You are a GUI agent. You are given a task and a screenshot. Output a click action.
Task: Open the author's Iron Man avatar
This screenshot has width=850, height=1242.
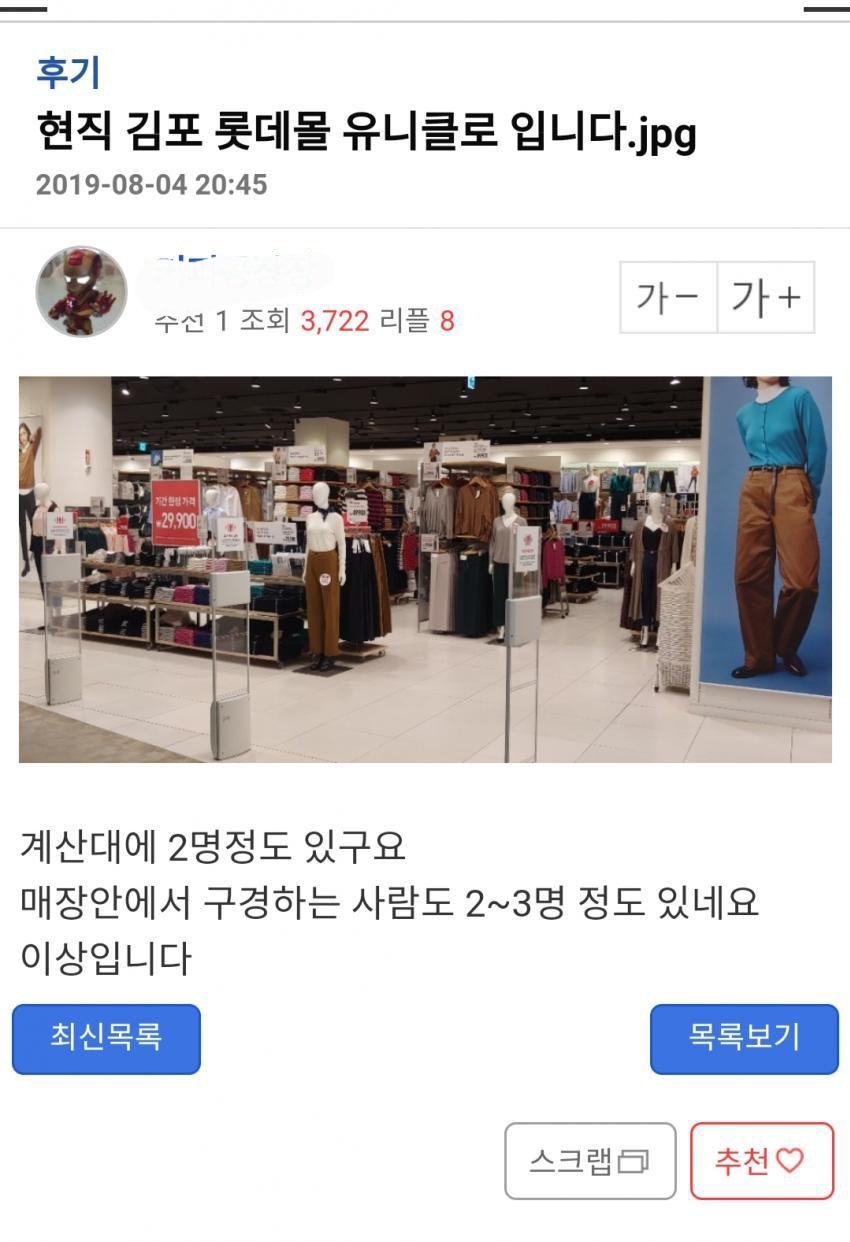coord(81,291)
